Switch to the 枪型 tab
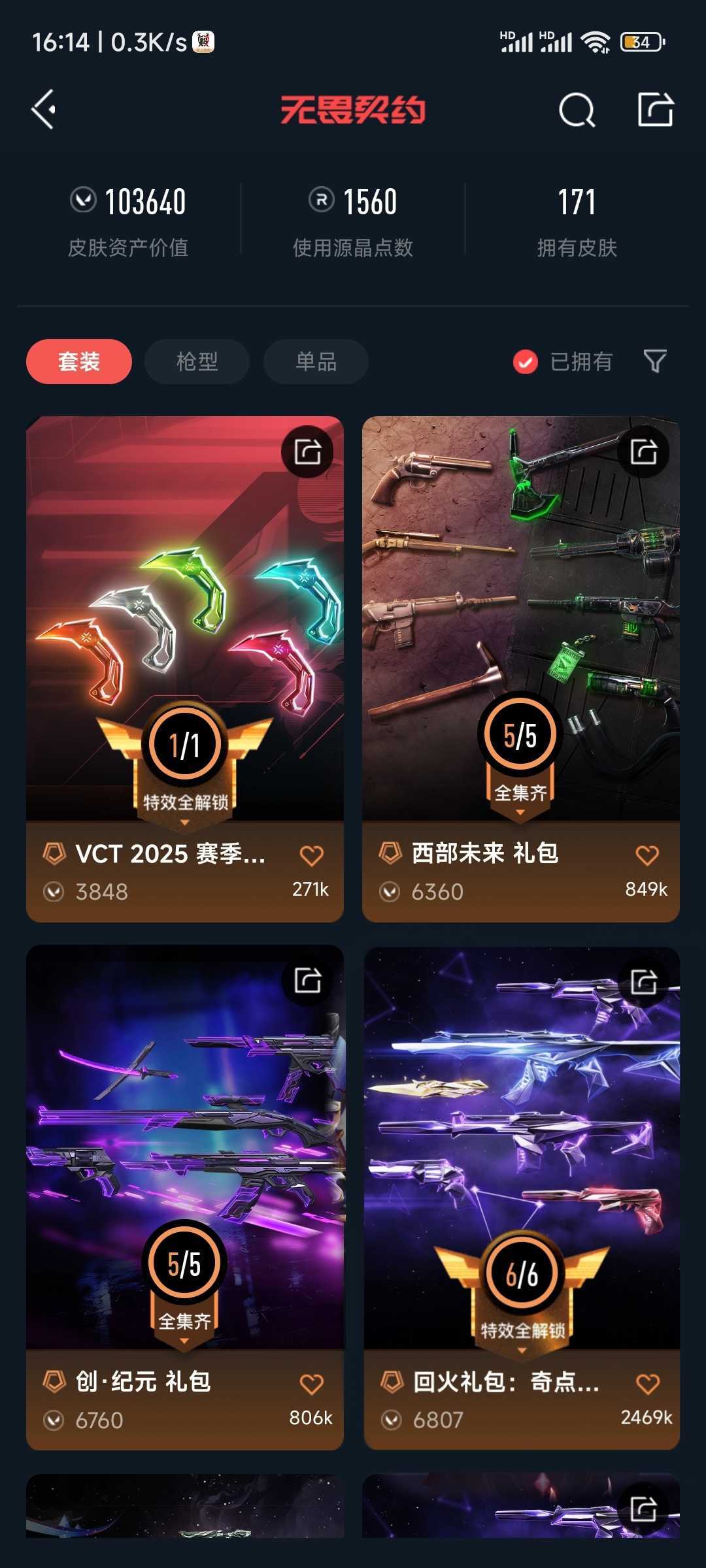This screenshot has width=706, height=1568. click(x=197, y=361)
